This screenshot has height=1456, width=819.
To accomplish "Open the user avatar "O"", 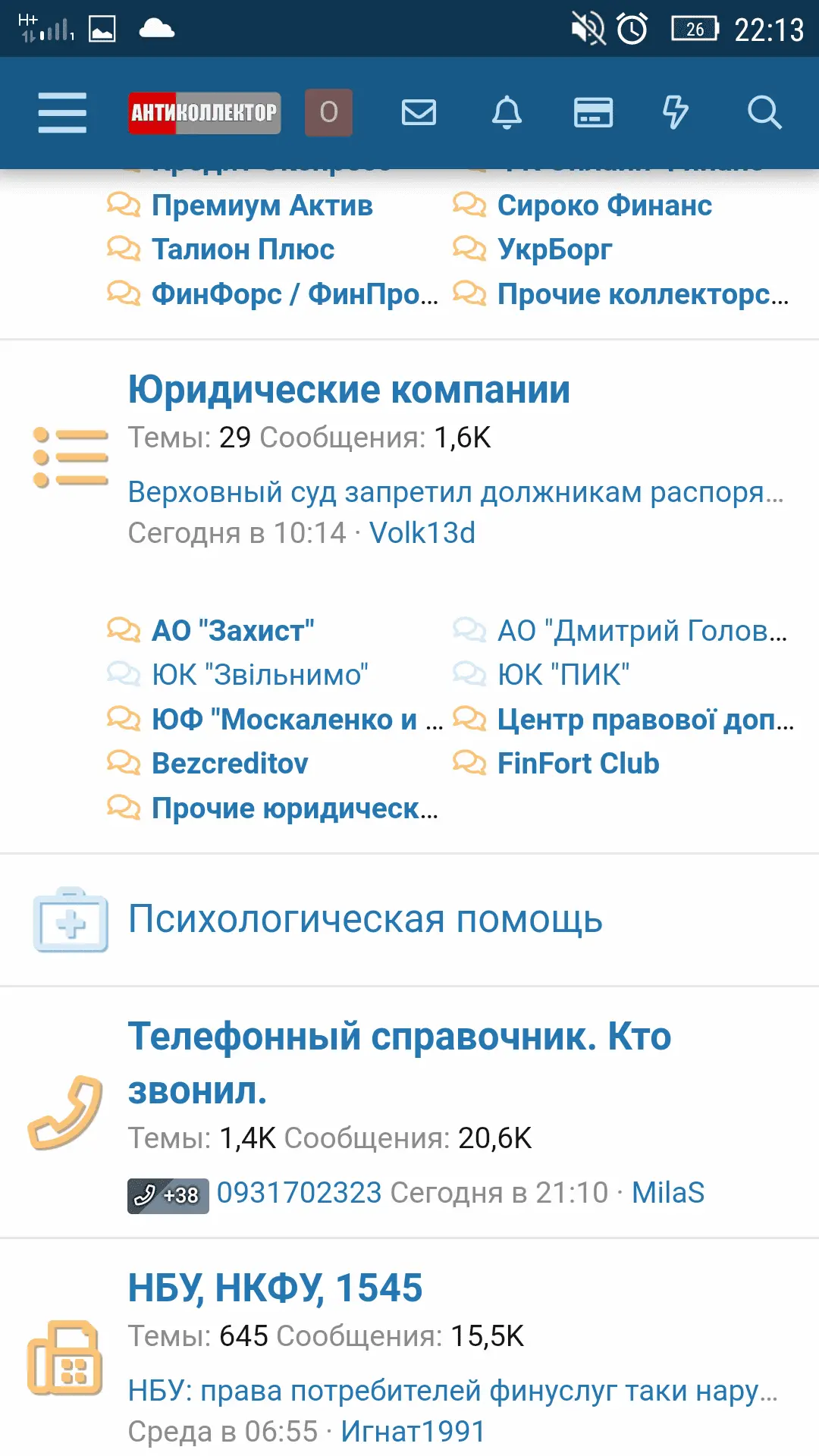I will pyautogui.click(x=328, y=112).
